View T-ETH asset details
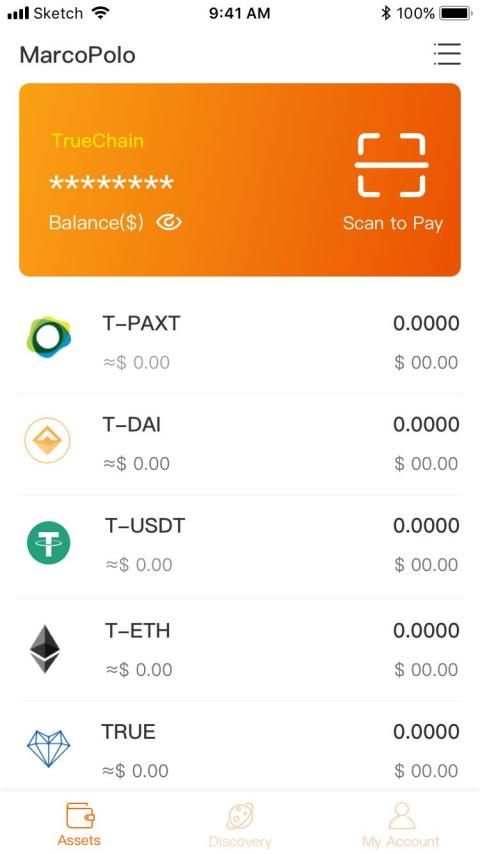The image size is (480, 854). click(240, 649)
